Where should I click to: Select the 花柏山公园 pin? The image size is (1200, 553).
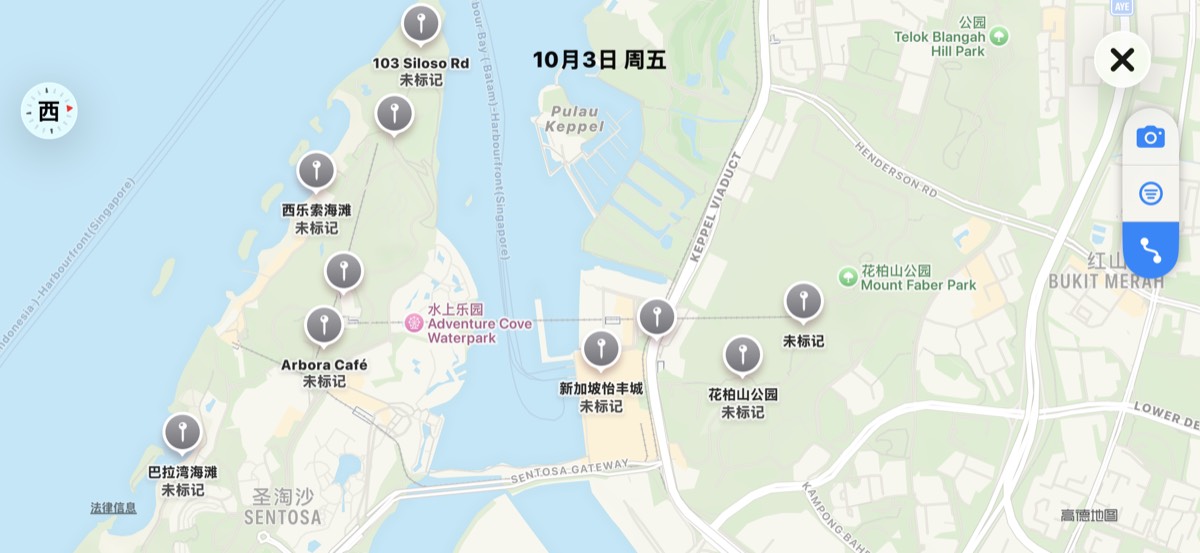[x=742, y=354]
